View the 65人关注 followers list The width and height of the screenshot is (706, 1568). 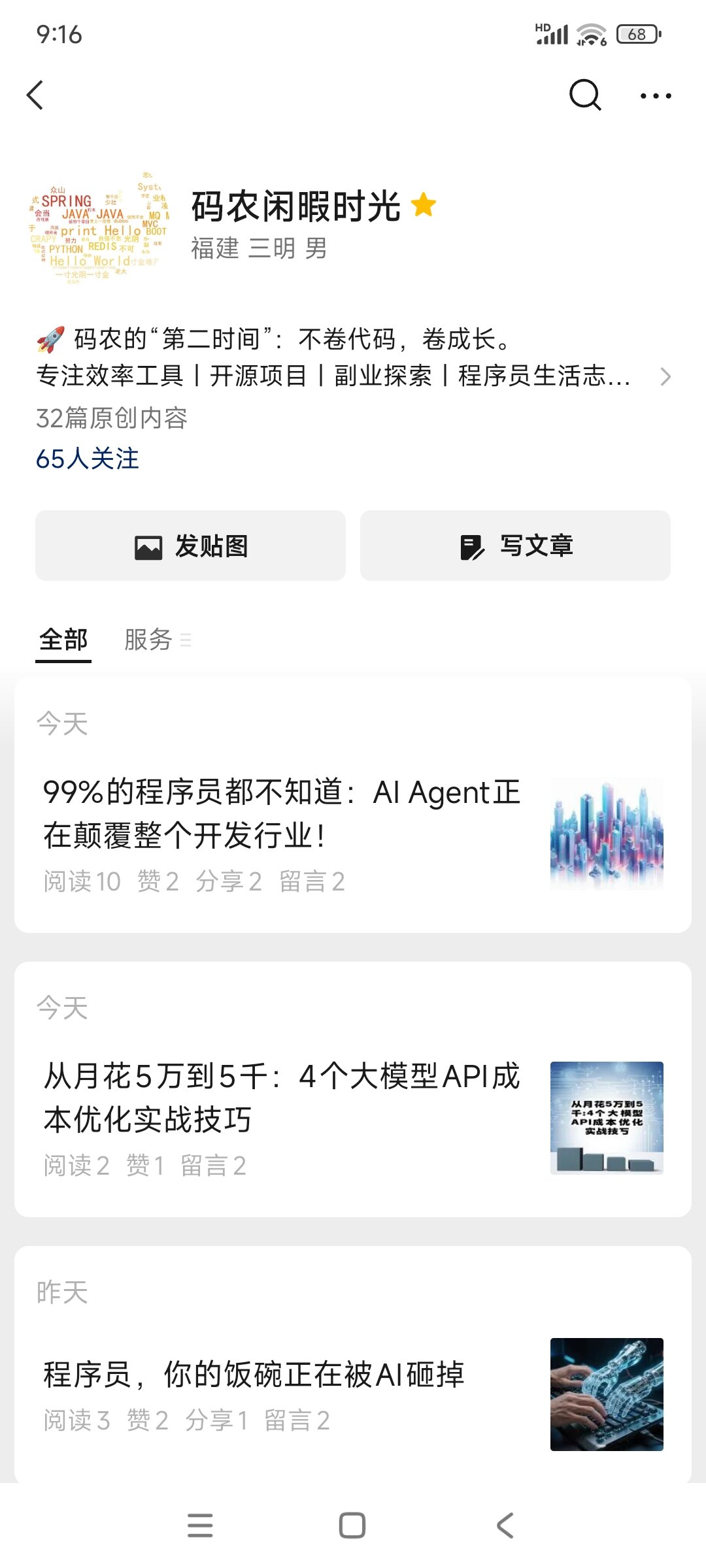(x=88, y=459)
